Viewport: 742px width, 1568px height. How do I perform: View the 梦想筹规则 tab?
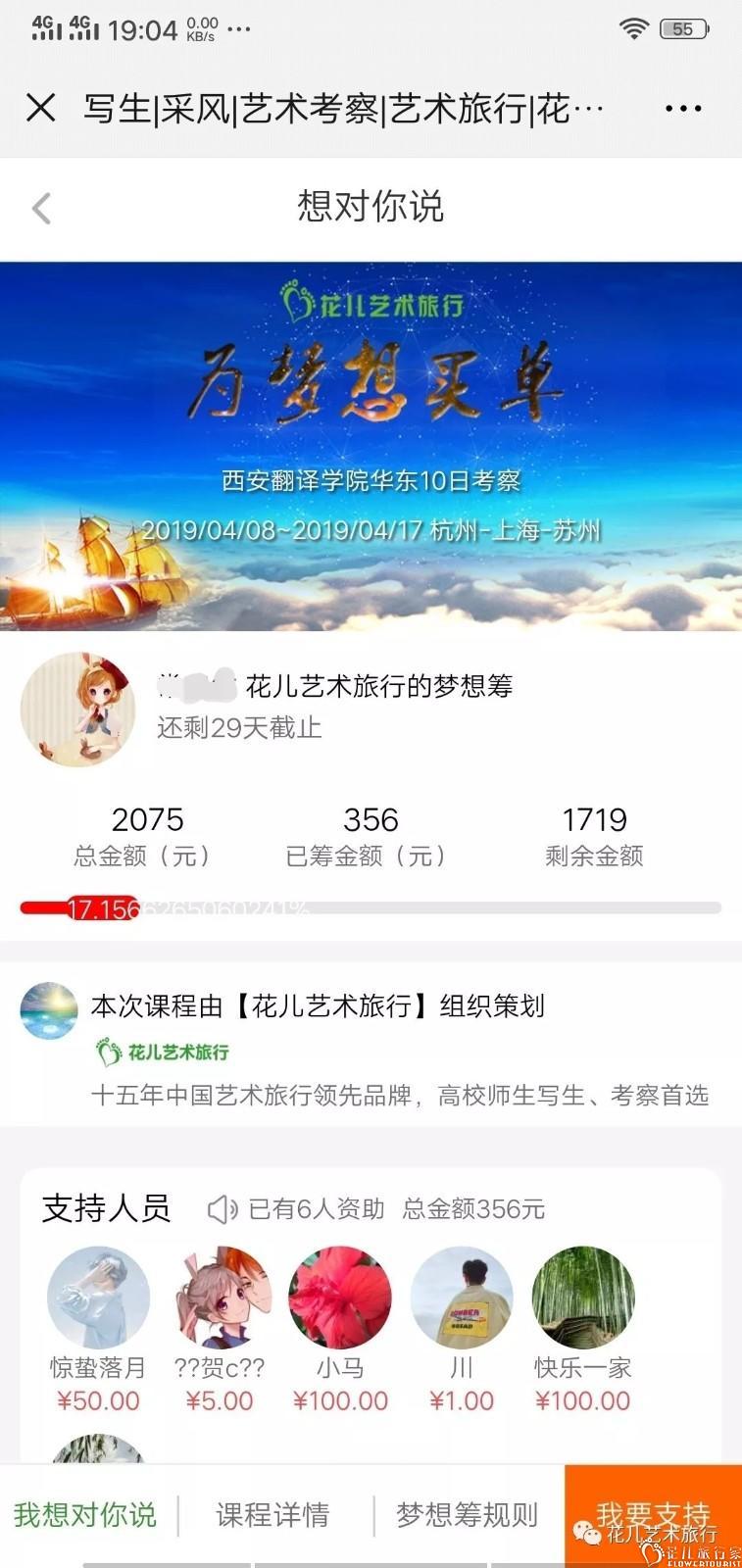[x=467, y=1515]
